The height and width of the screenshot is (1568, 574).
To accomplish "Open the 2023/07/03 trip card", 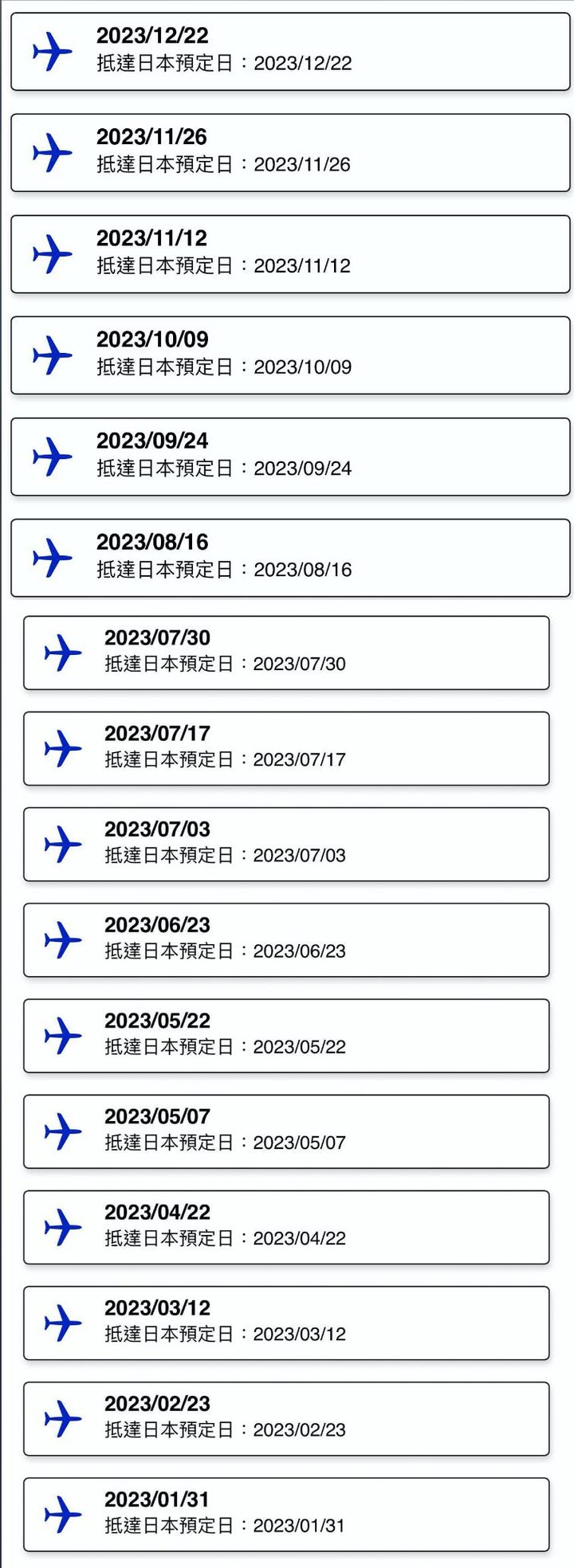I will coord(286,844).
